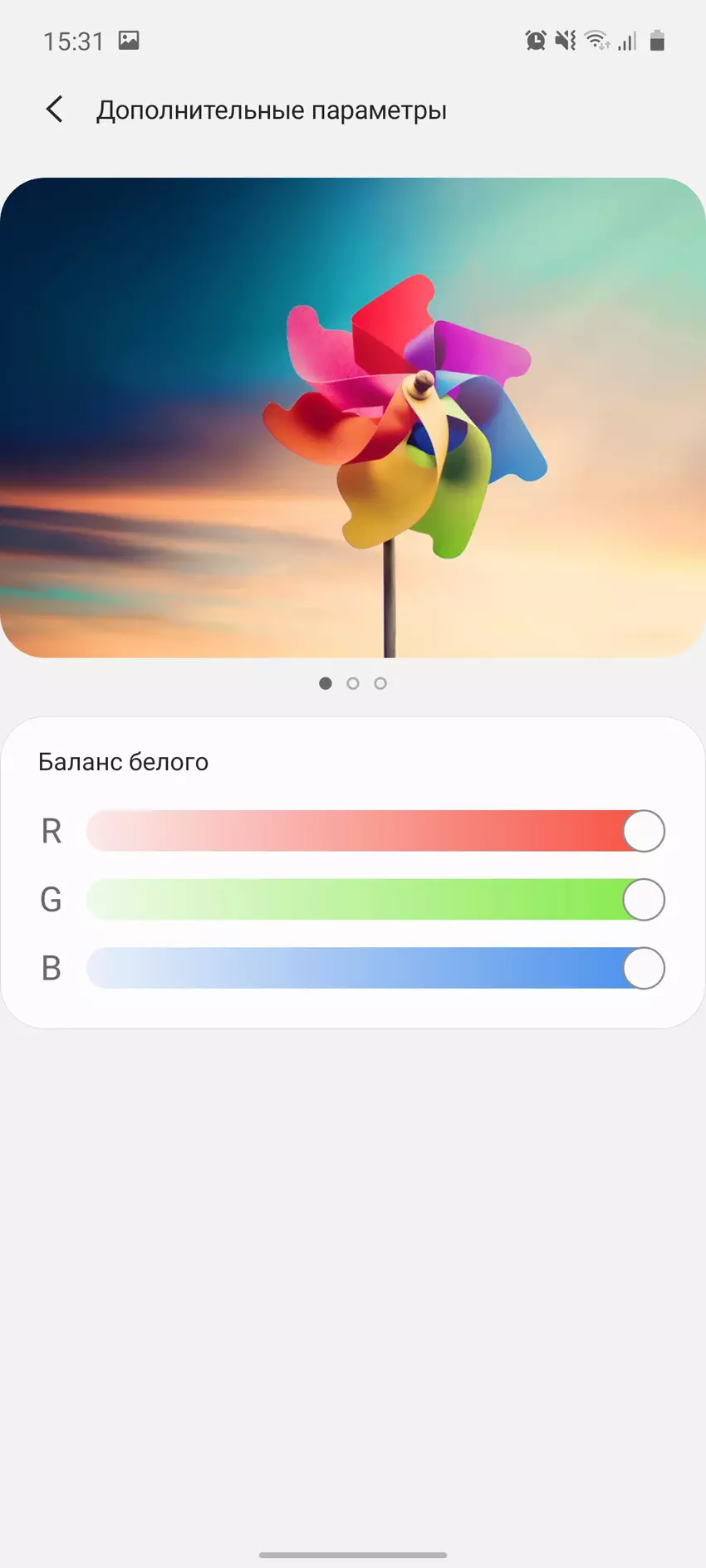The height and width of the screenshot is (1568, 706).
Task: Tap the G slider handle
Action: click(643, 899)
